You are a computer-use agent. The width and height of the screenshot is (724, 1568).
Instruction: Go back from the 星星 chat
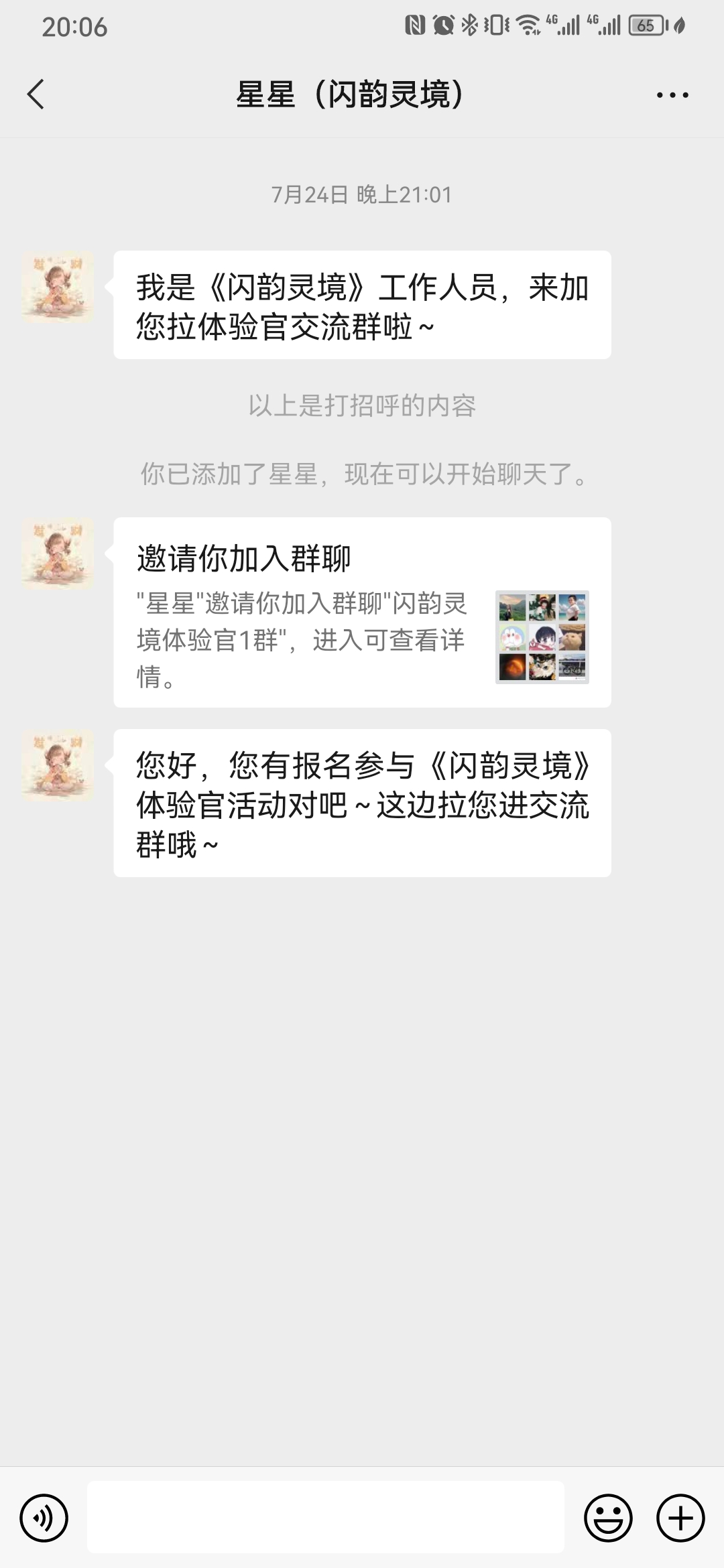[36, 94]
